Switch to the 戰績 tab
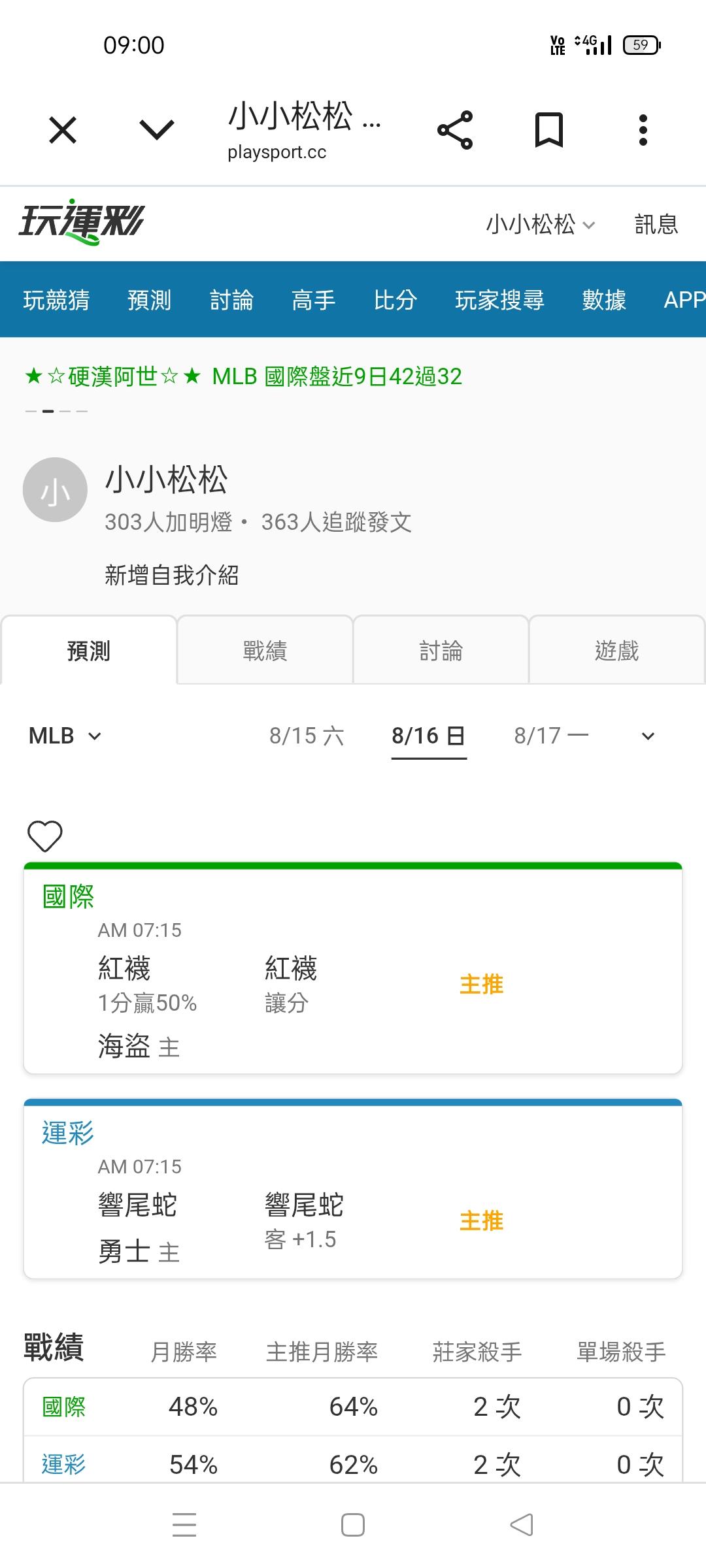706x1568 pixels. [265, 650]
